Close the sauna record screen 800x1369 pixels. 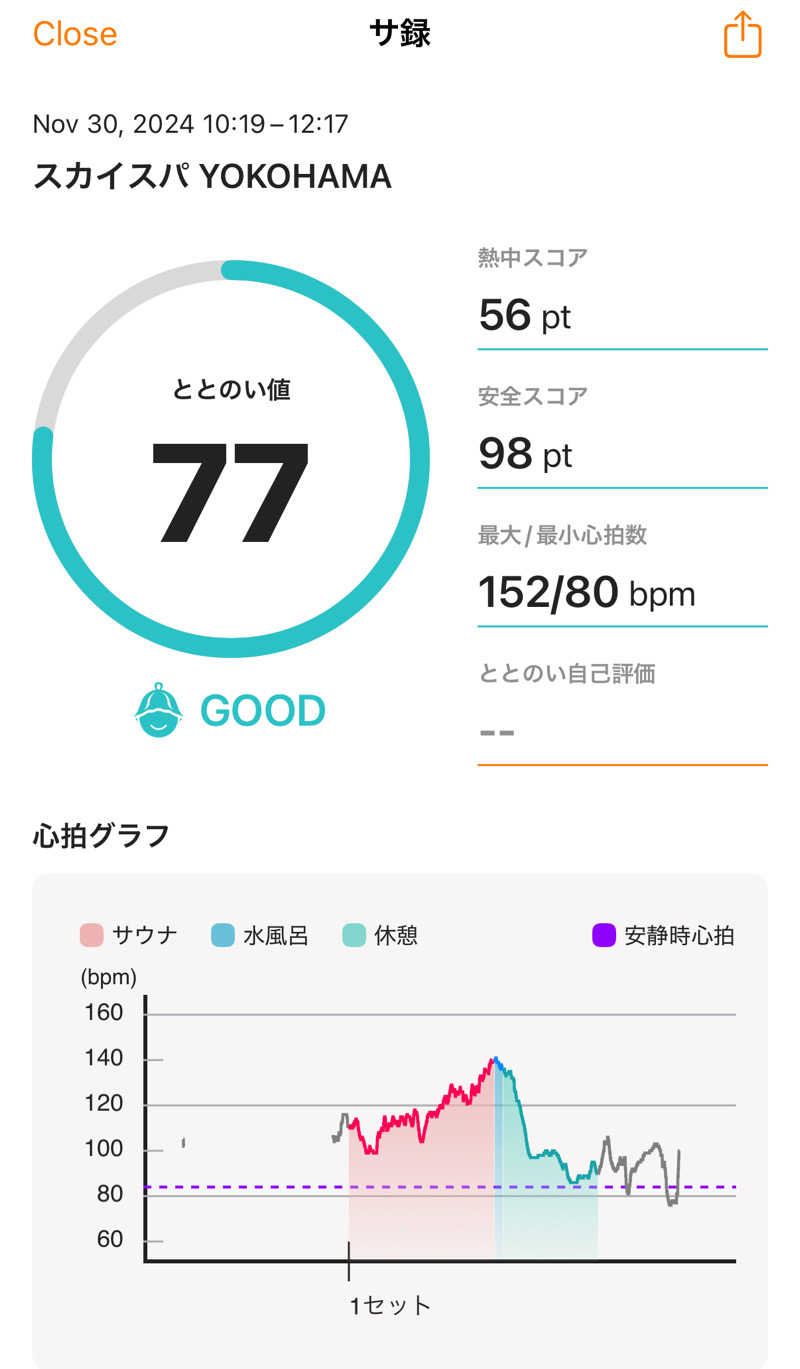[x=75, y=34]
